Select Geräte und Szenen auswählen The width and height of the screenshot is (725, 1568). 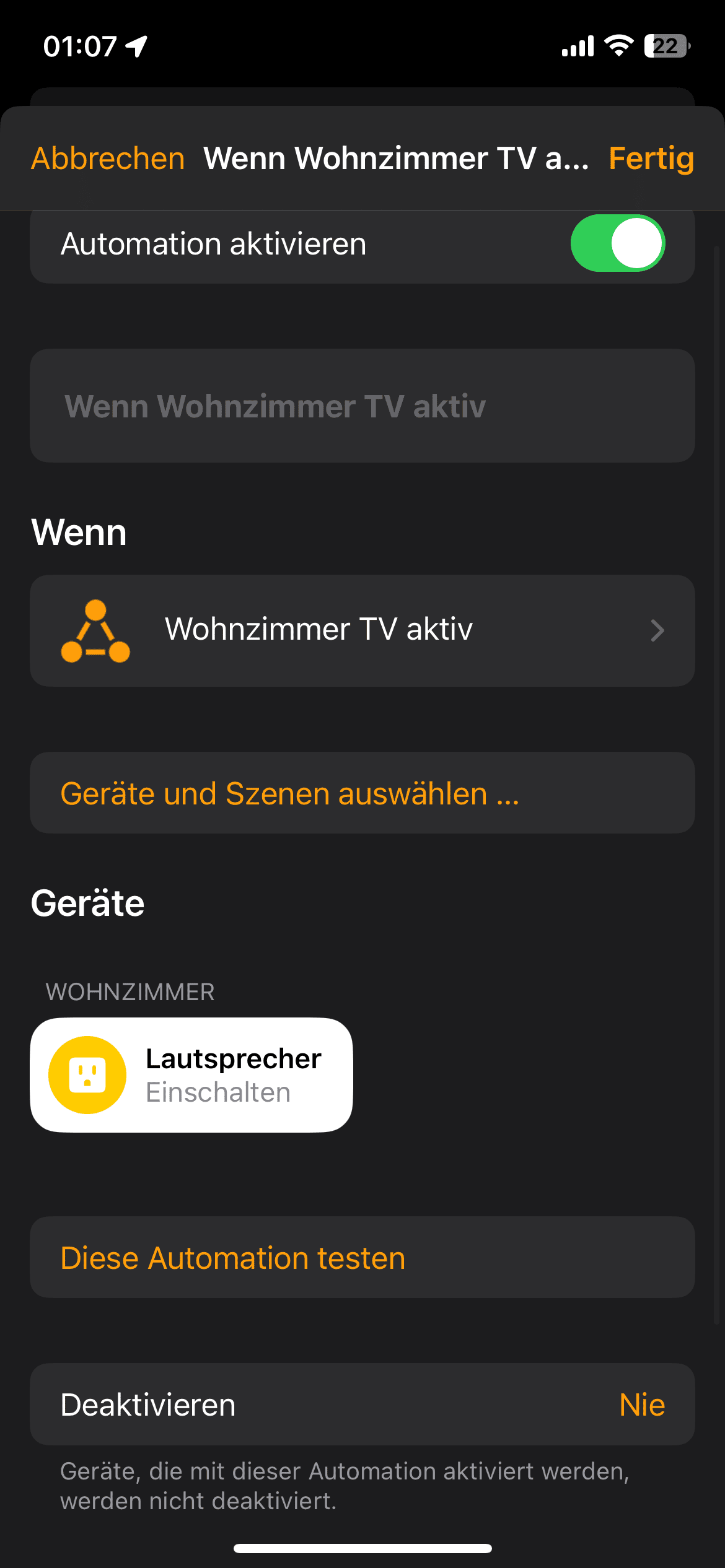pos(362,793)
